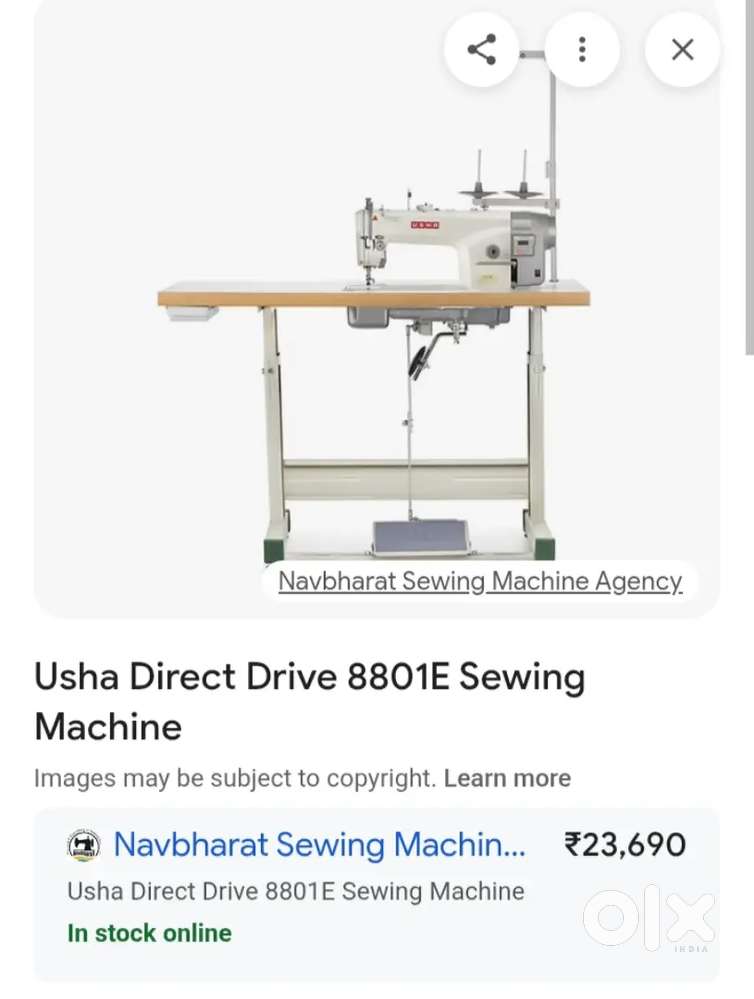
Task: Tap the Learn more copyright link
Action: [x=507, y=778]
